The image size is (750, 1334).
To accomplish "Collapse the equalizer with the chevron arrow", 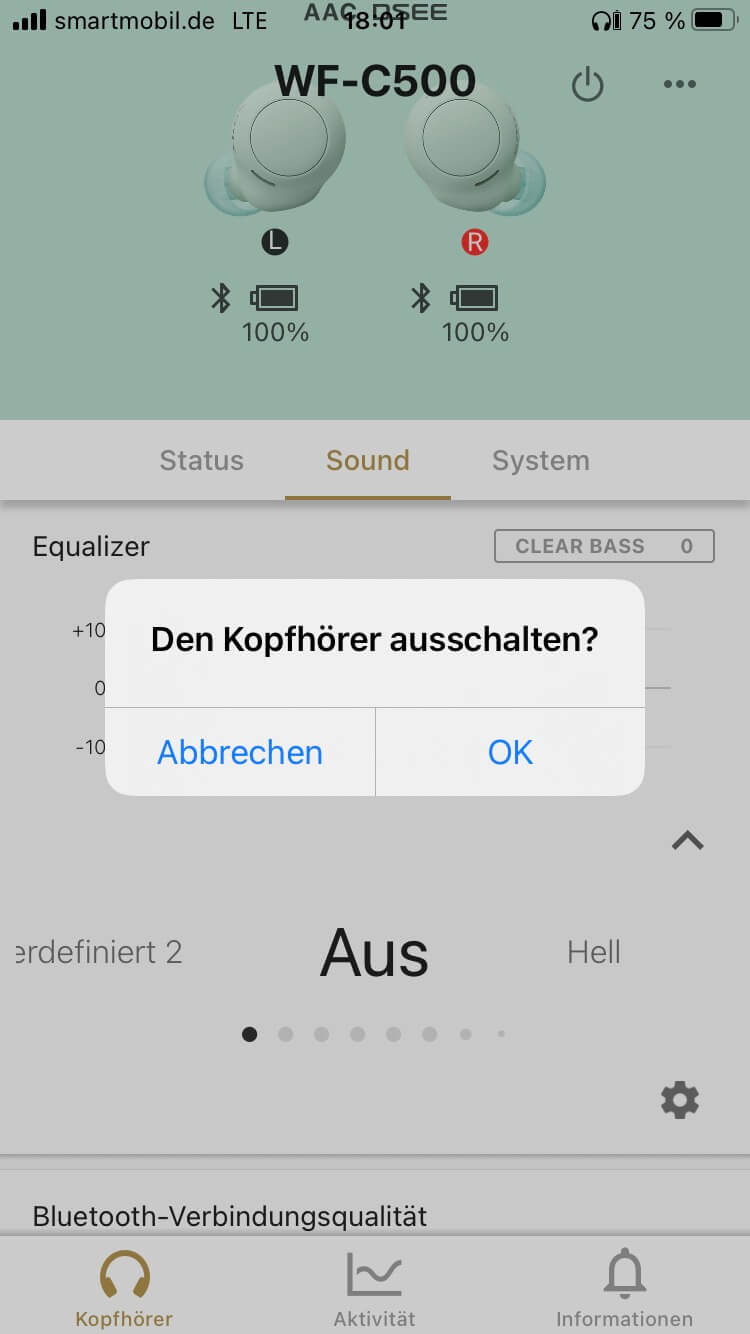I will [x=688, y=841].
